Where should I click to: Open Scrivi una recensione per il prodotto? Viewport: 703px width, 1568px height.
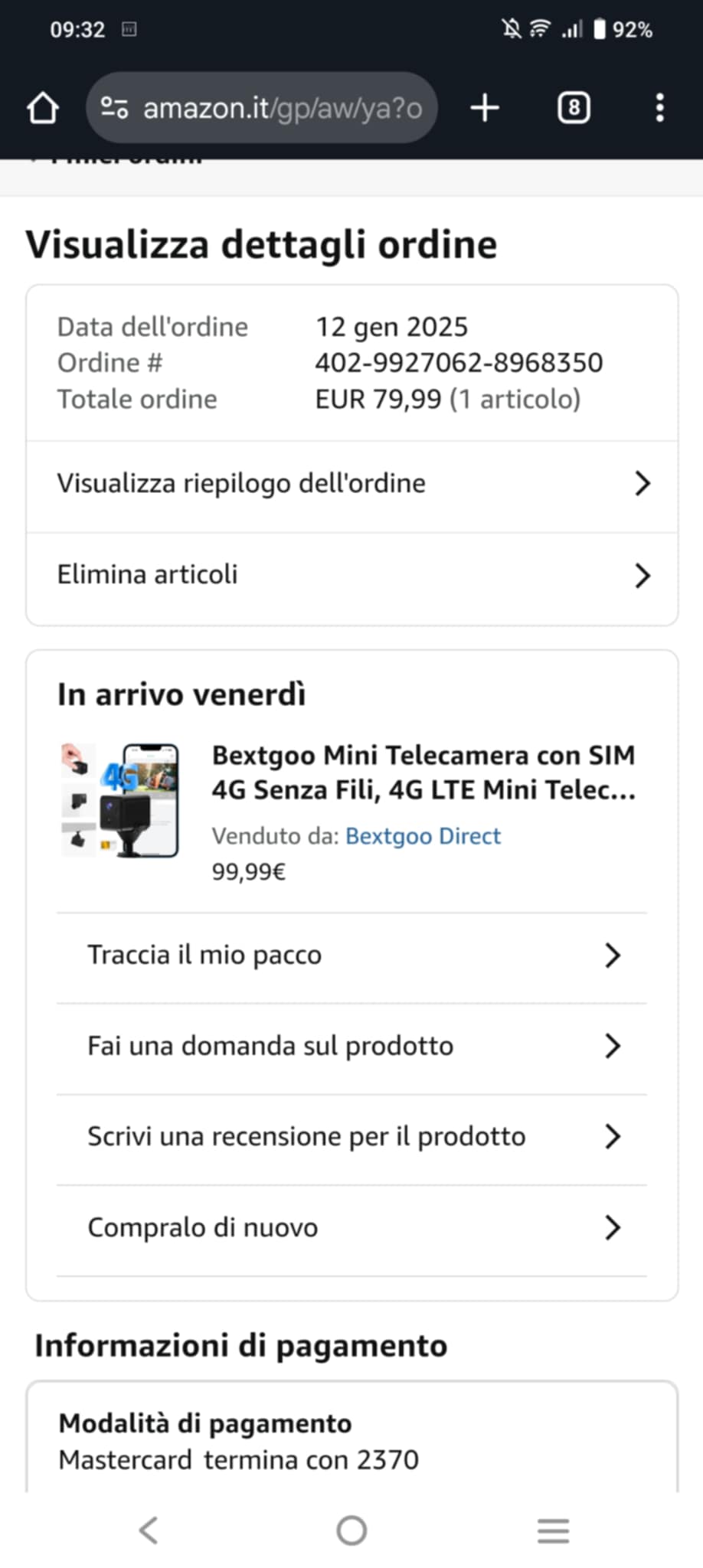coord(352,1137)
